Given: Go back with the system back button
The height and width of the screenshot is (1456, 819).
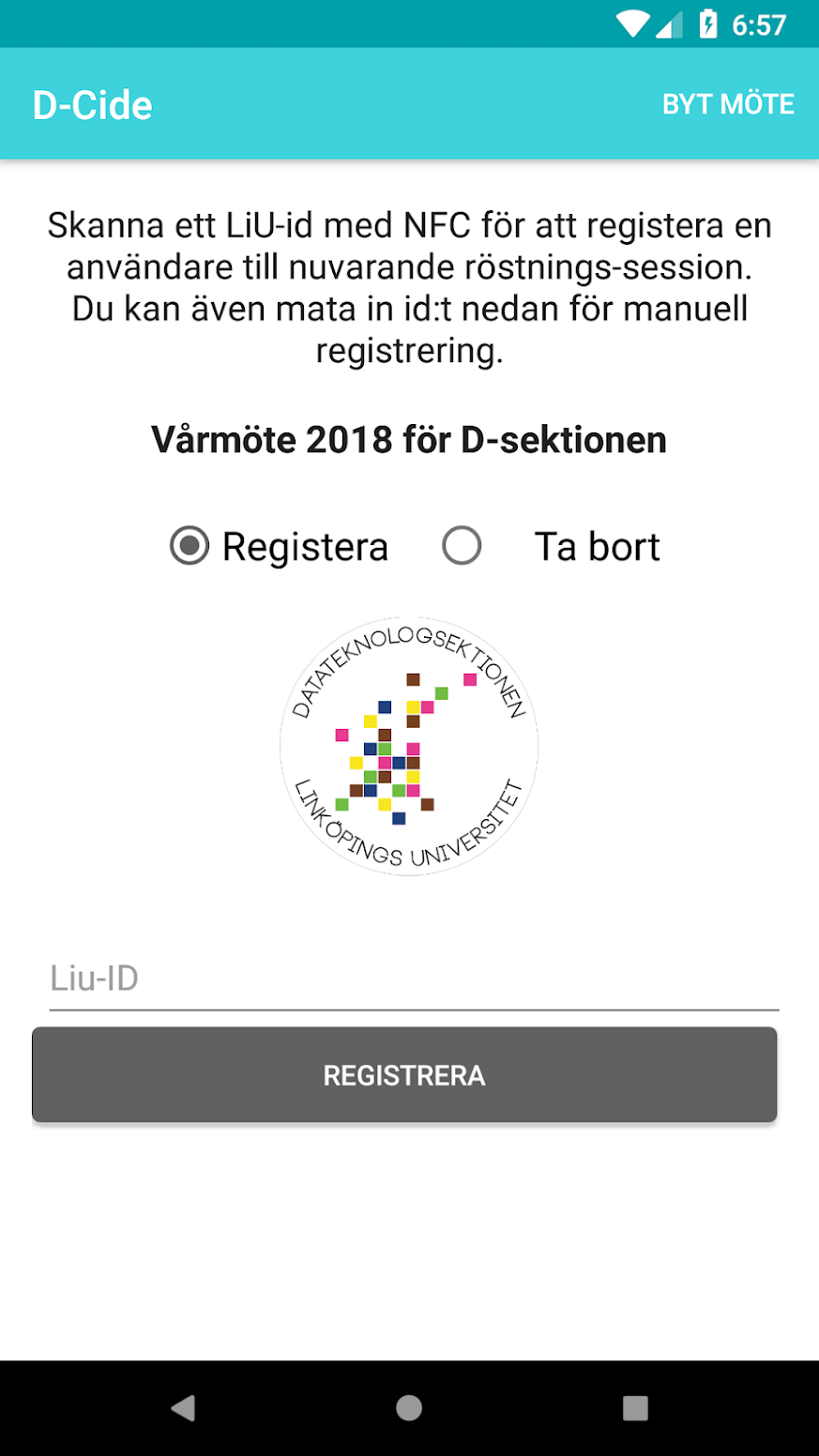Looking at the screenshot, I should coord(183,1407).
